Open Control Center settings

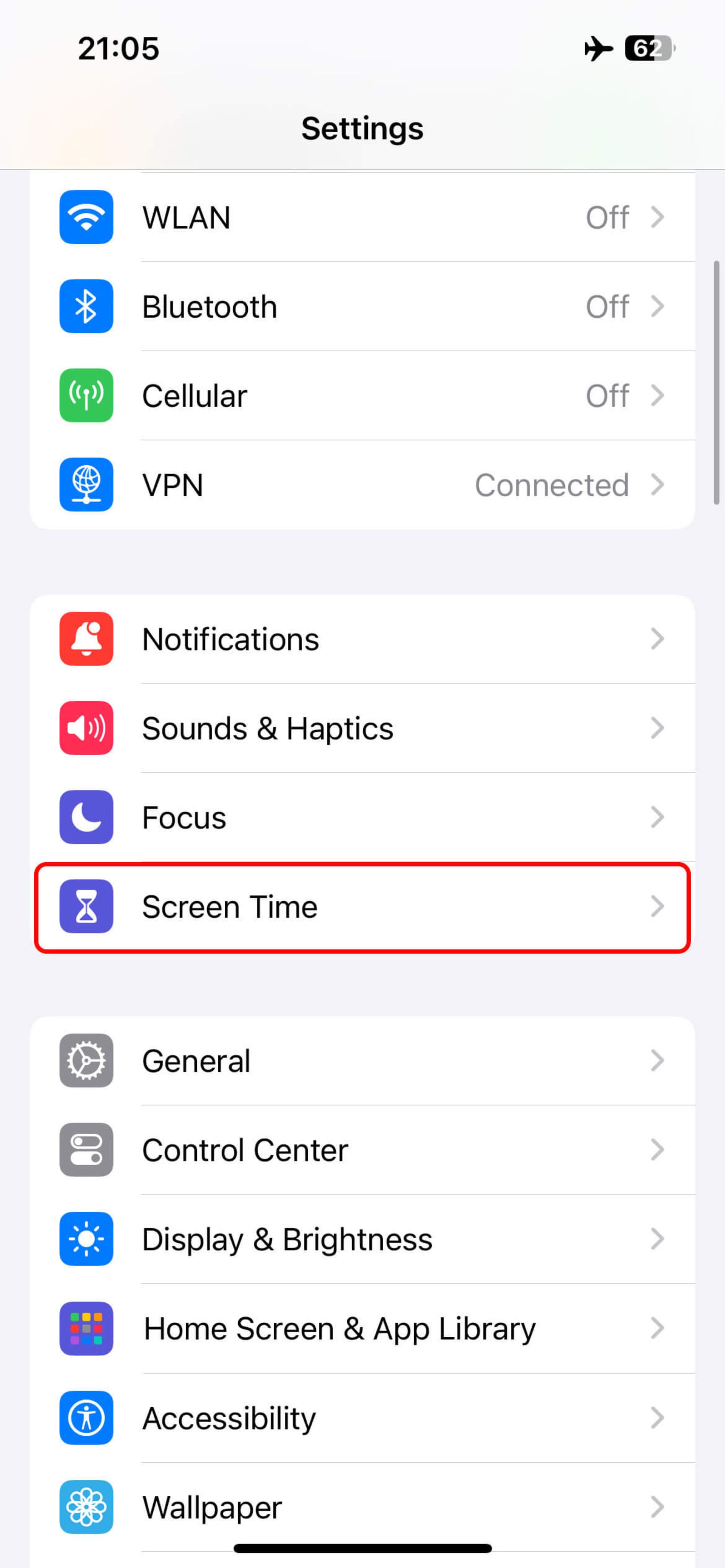point(362,1150)
